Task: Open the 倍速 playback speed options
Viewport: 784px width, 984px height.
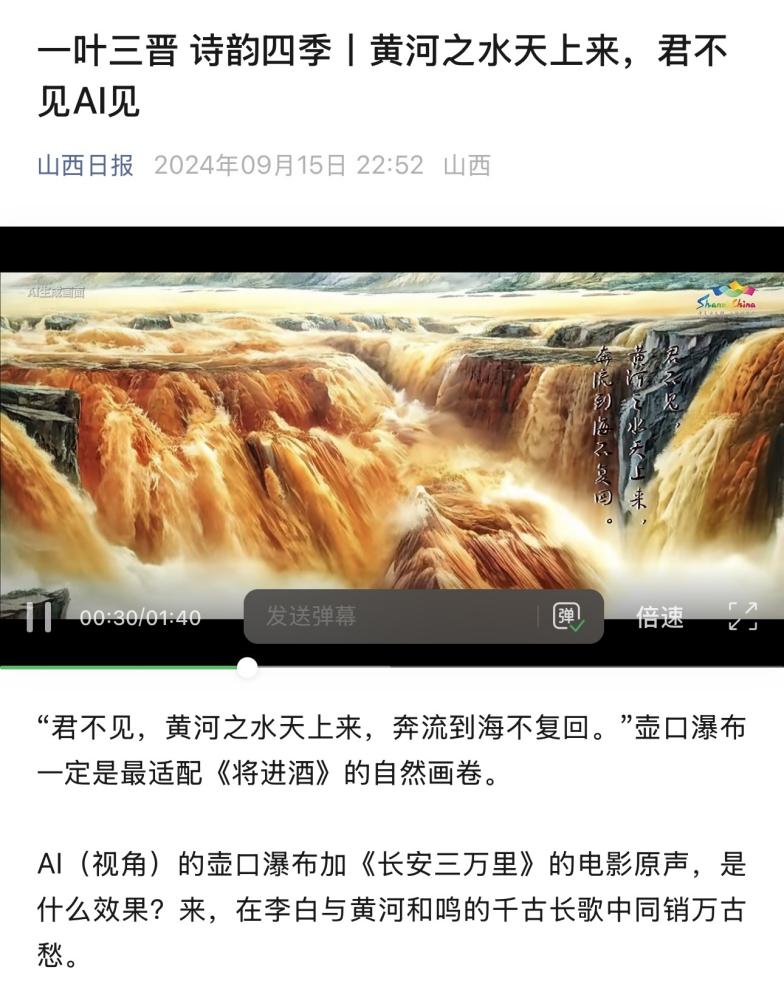Action: pyautogui.click(x=660, y=617)
